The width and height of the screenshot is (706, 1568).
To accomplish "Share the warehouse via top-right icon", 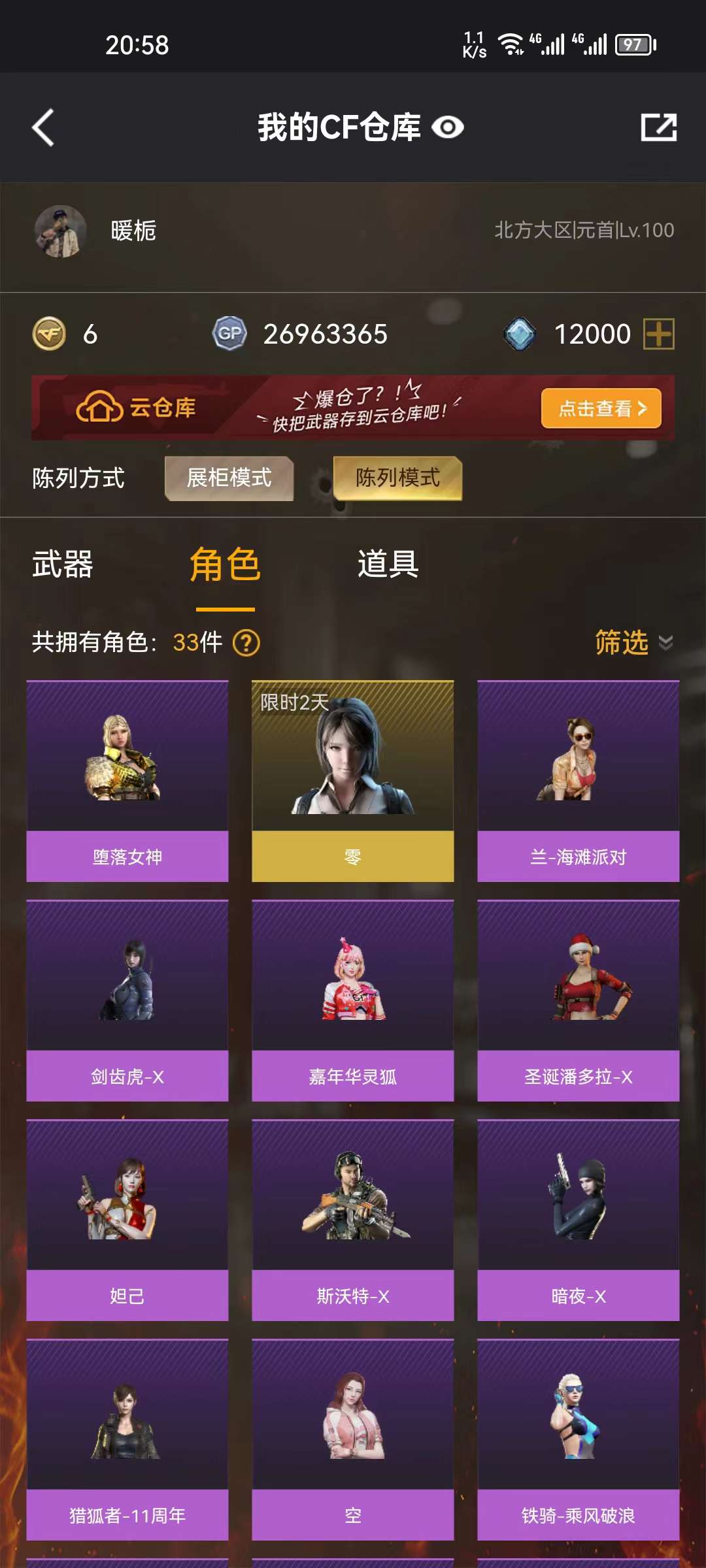I will (x=658, y=127).
